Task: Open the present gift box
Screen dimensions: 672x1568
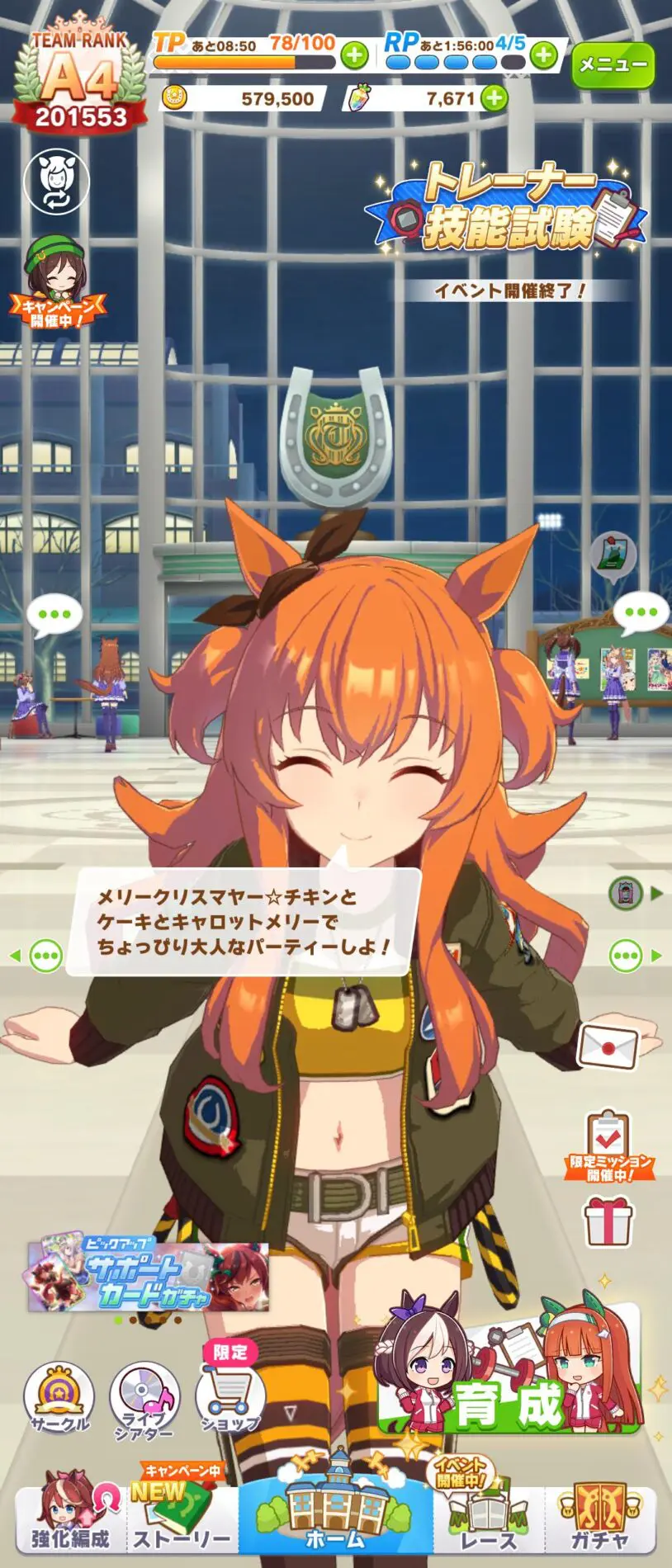Action: point(608,1221)
